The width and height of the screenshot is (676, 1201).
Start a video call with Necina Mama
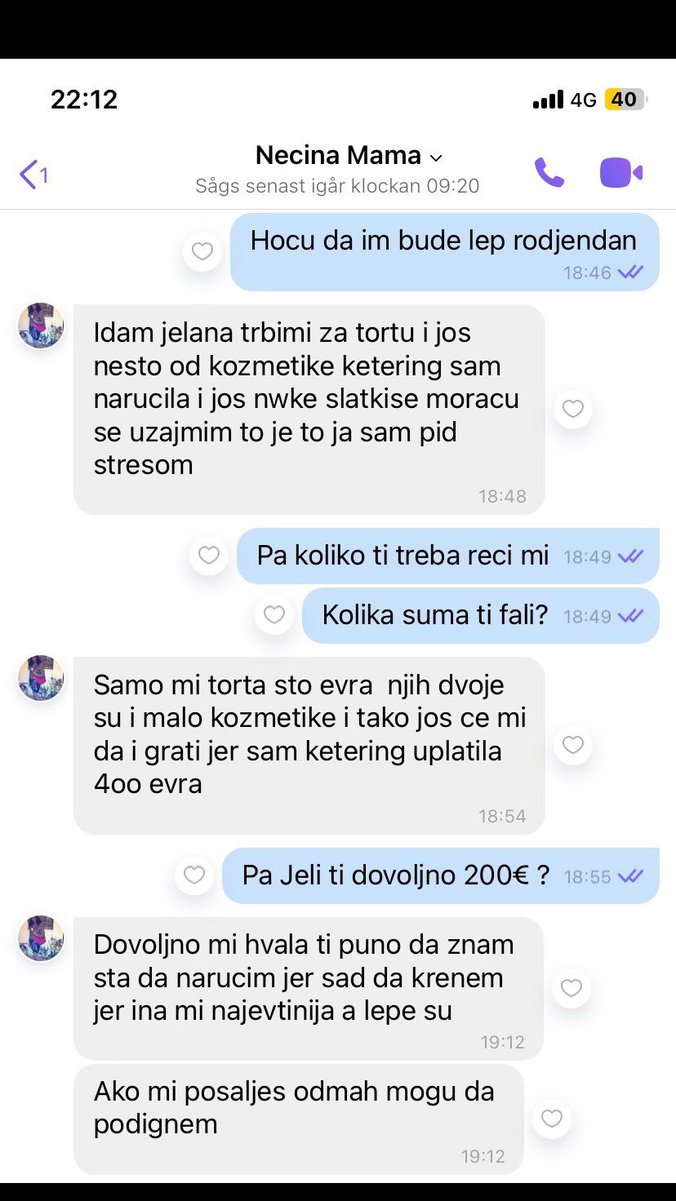[620, 173]
